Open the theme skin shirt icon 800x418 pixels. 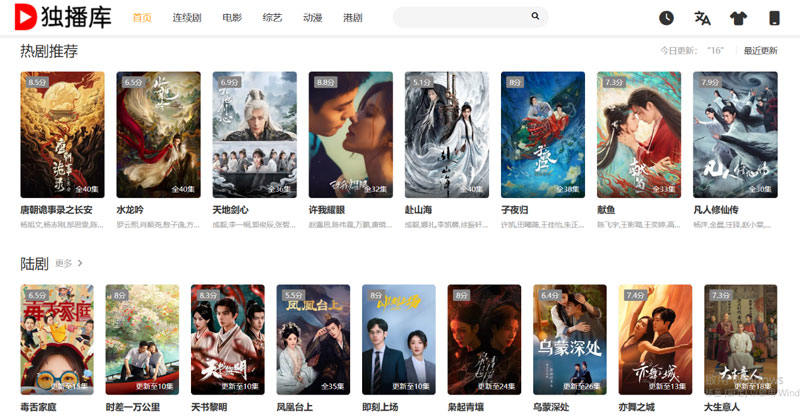[738, 18]
